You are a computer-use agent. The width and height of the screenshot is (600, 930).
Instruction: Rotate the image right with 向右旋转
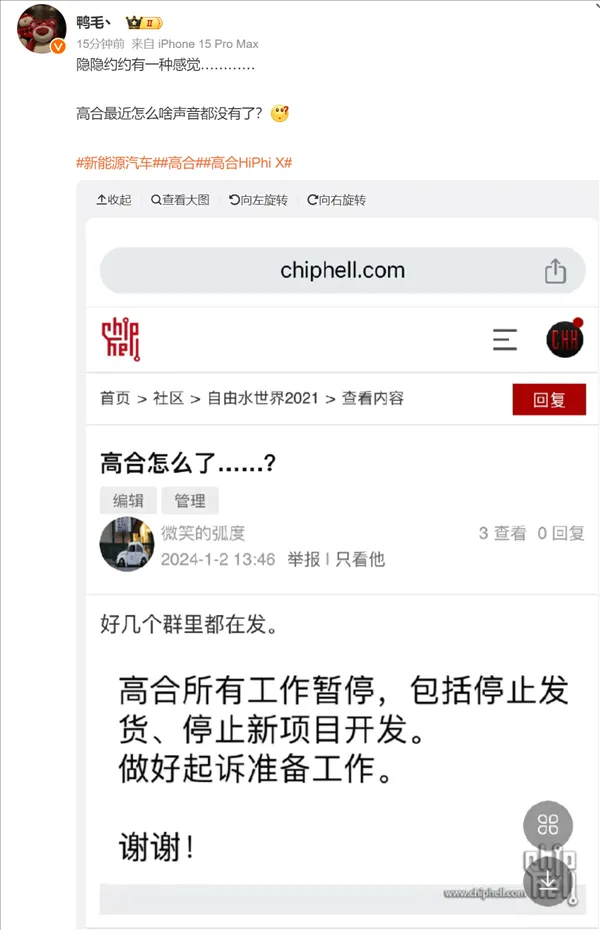[x=336, y=200]
